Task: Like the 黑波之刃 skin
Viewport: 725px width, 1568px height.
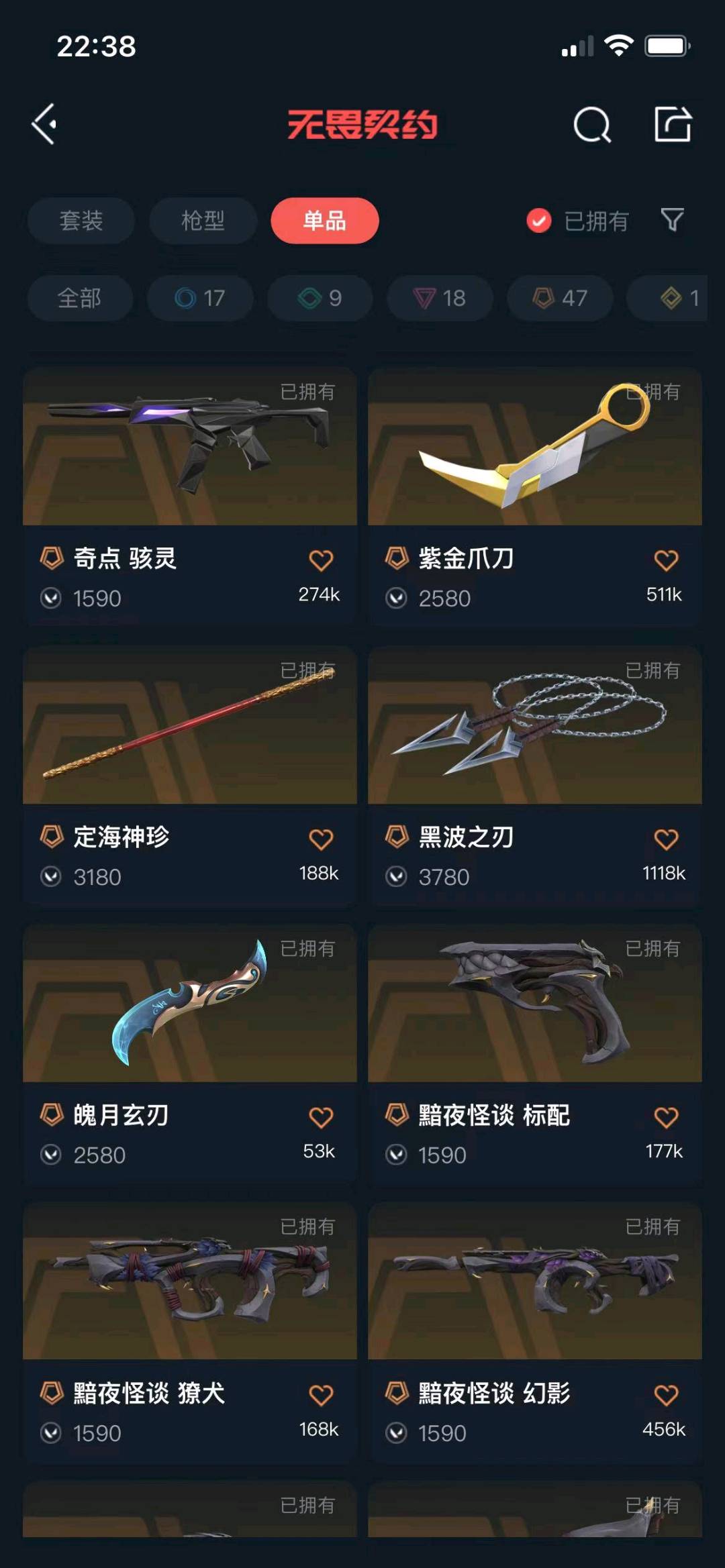Action: pos(665,839)
